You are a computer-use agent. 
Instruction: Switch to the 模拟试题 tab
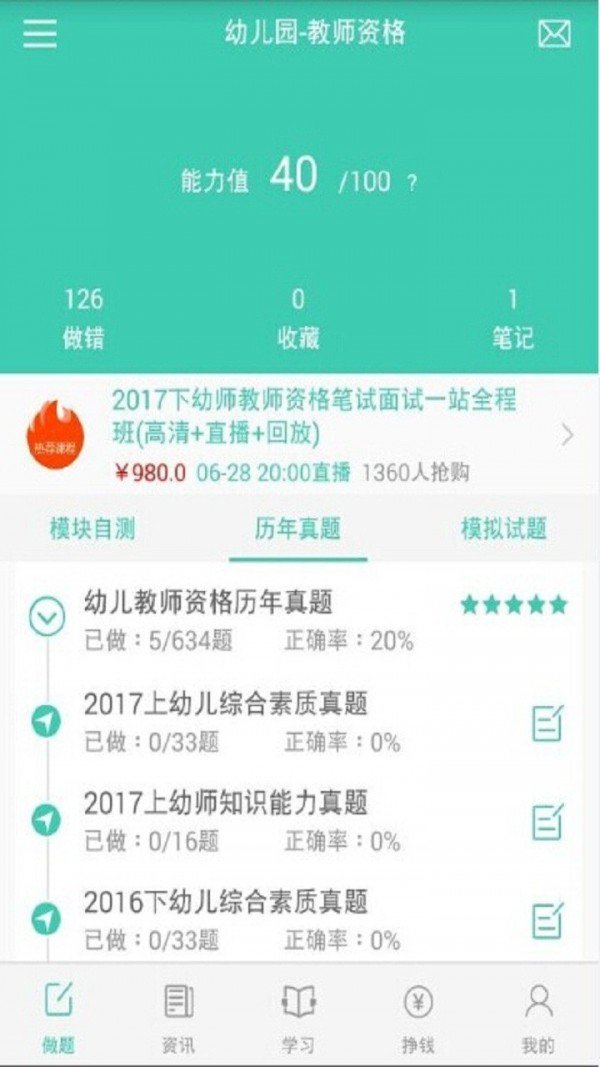(503, 529)
